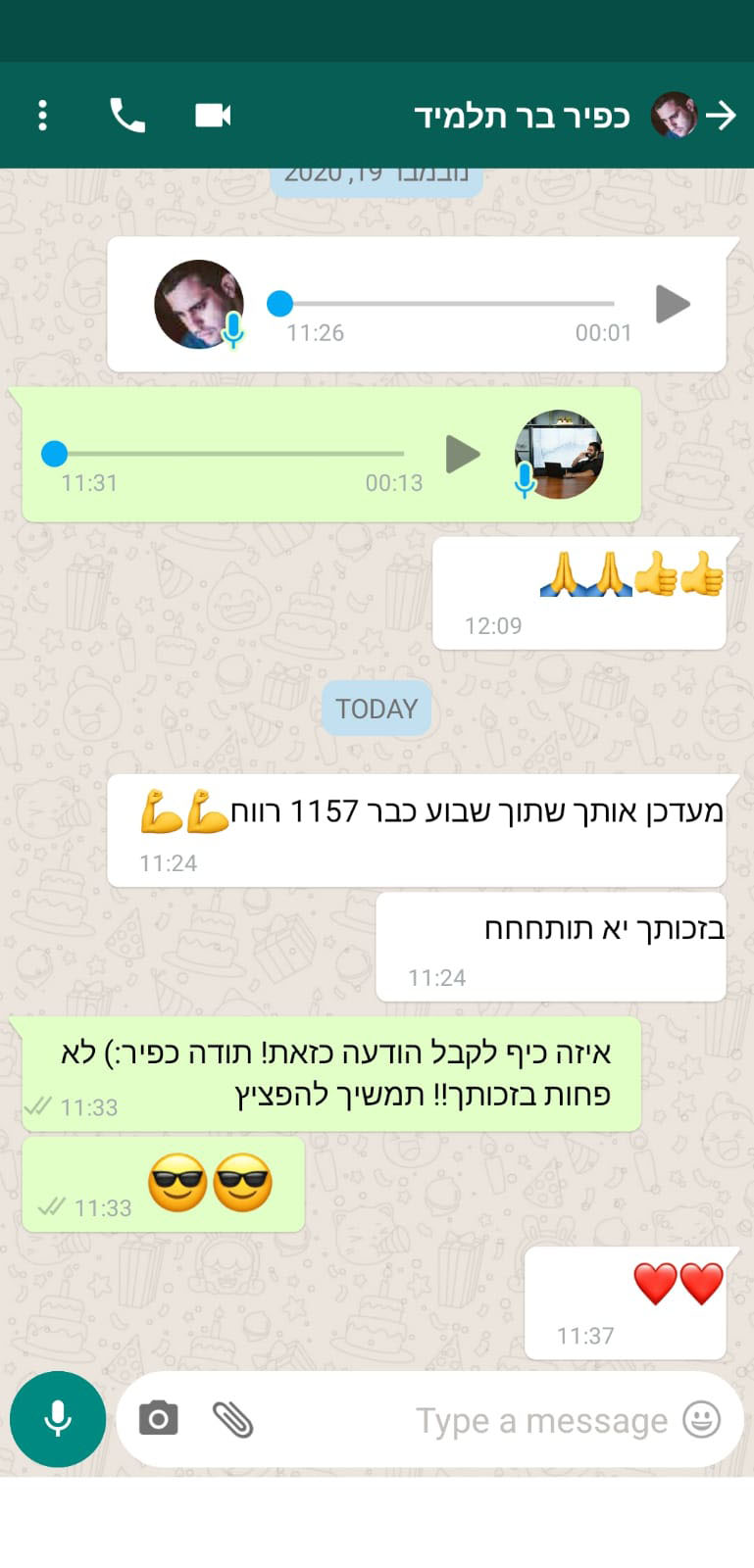
Task: Open the three-dot overflow menu
Action: pyautogui.click(x=42, y=116)
